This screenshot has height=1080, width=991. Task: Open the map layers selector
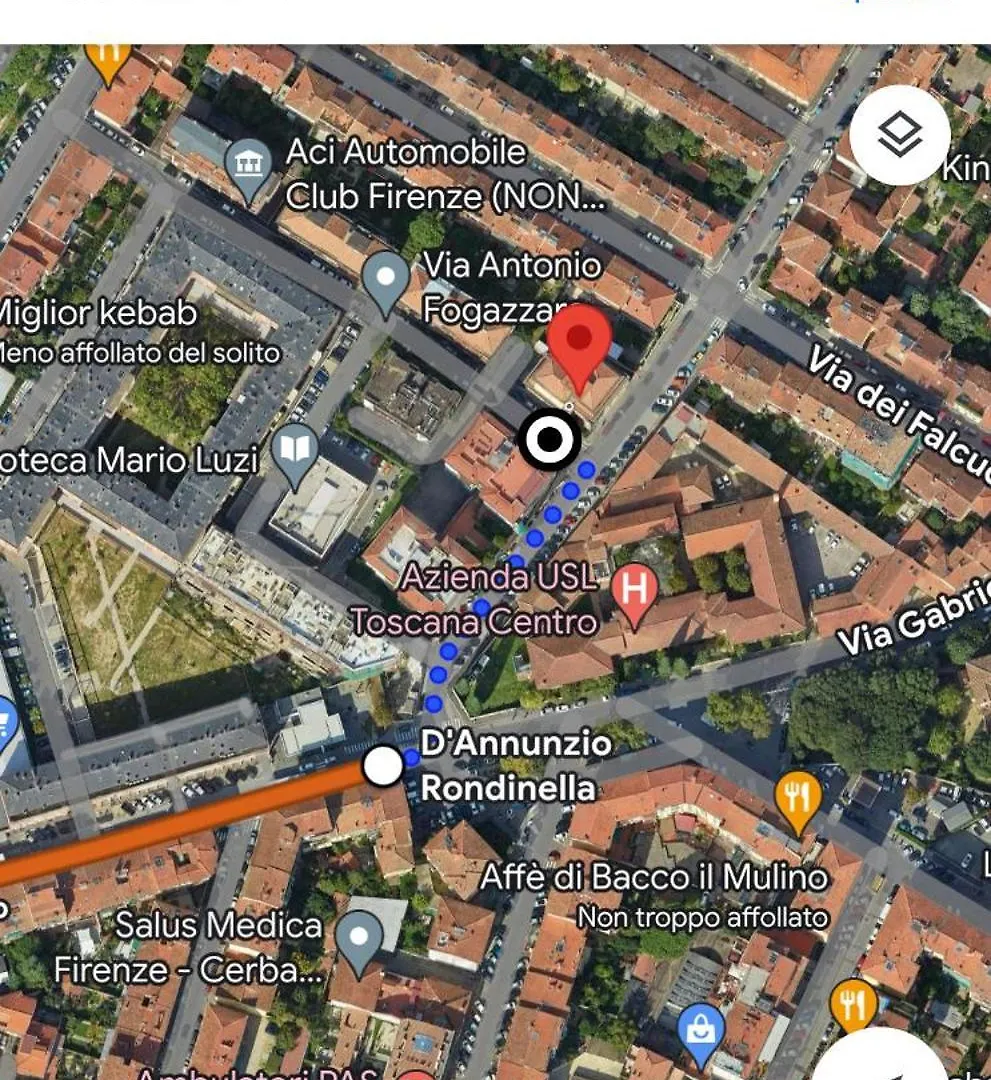click(x=900, y=136)
